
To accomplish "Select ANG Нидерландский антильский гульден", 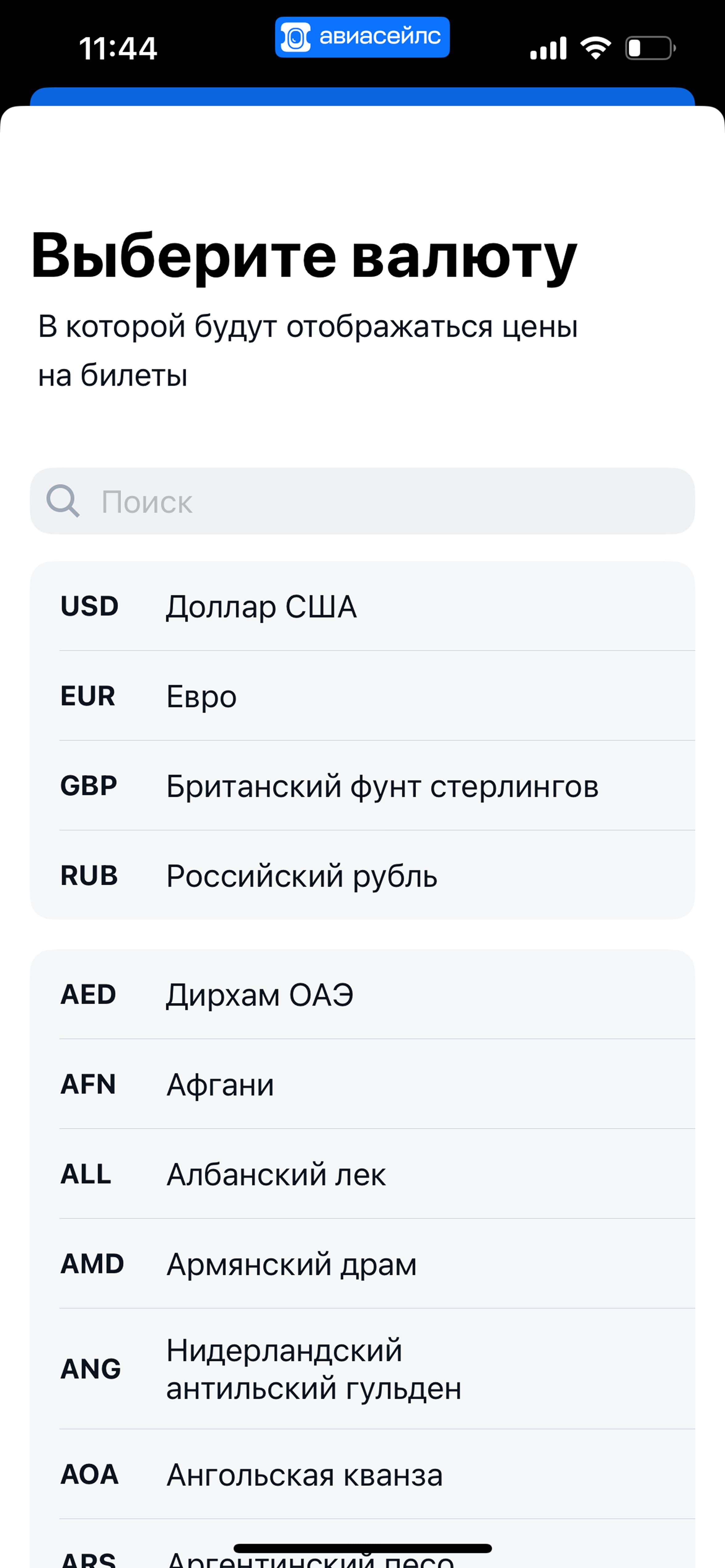I will tap(362, 1369).
